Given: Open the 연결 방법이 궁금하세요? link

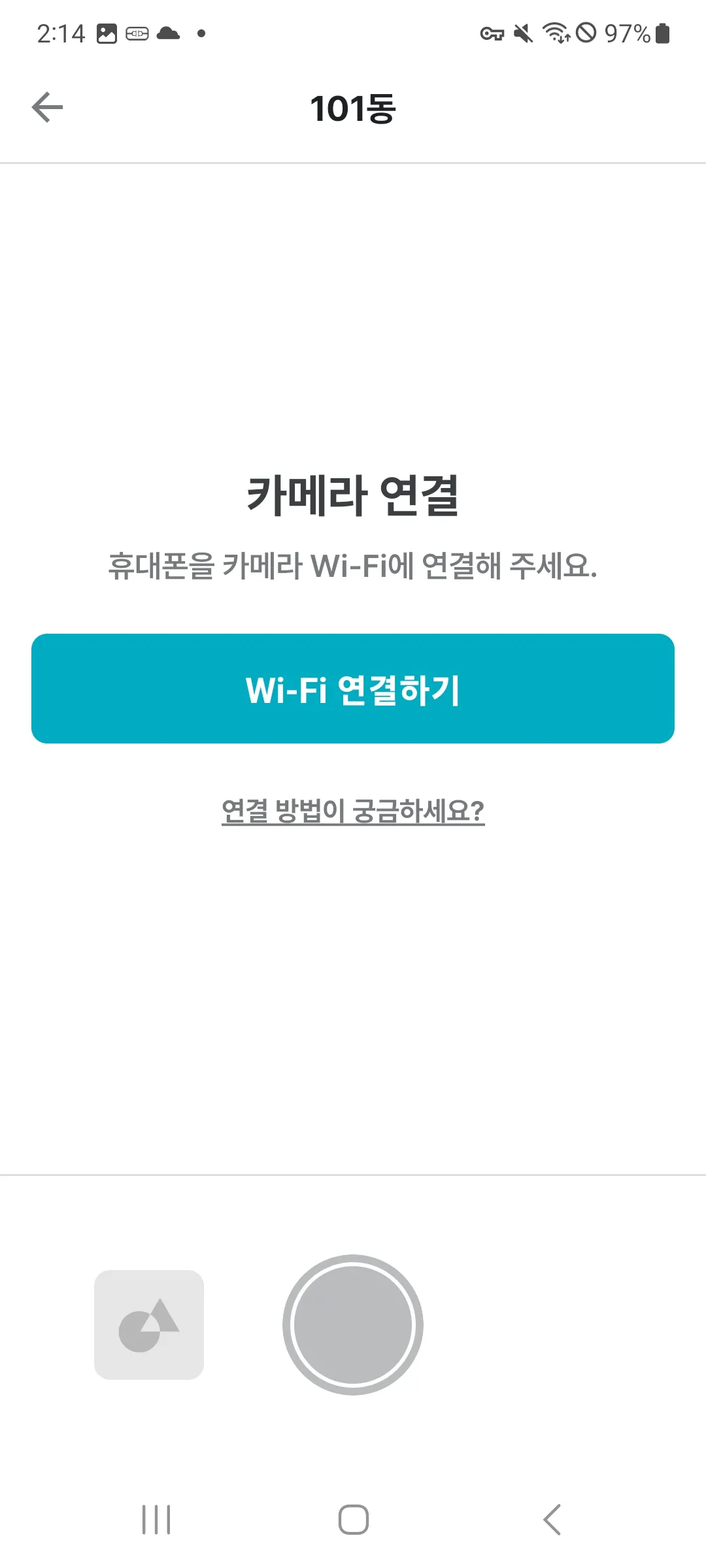Looking at the screenshot, I should [353, 811].
